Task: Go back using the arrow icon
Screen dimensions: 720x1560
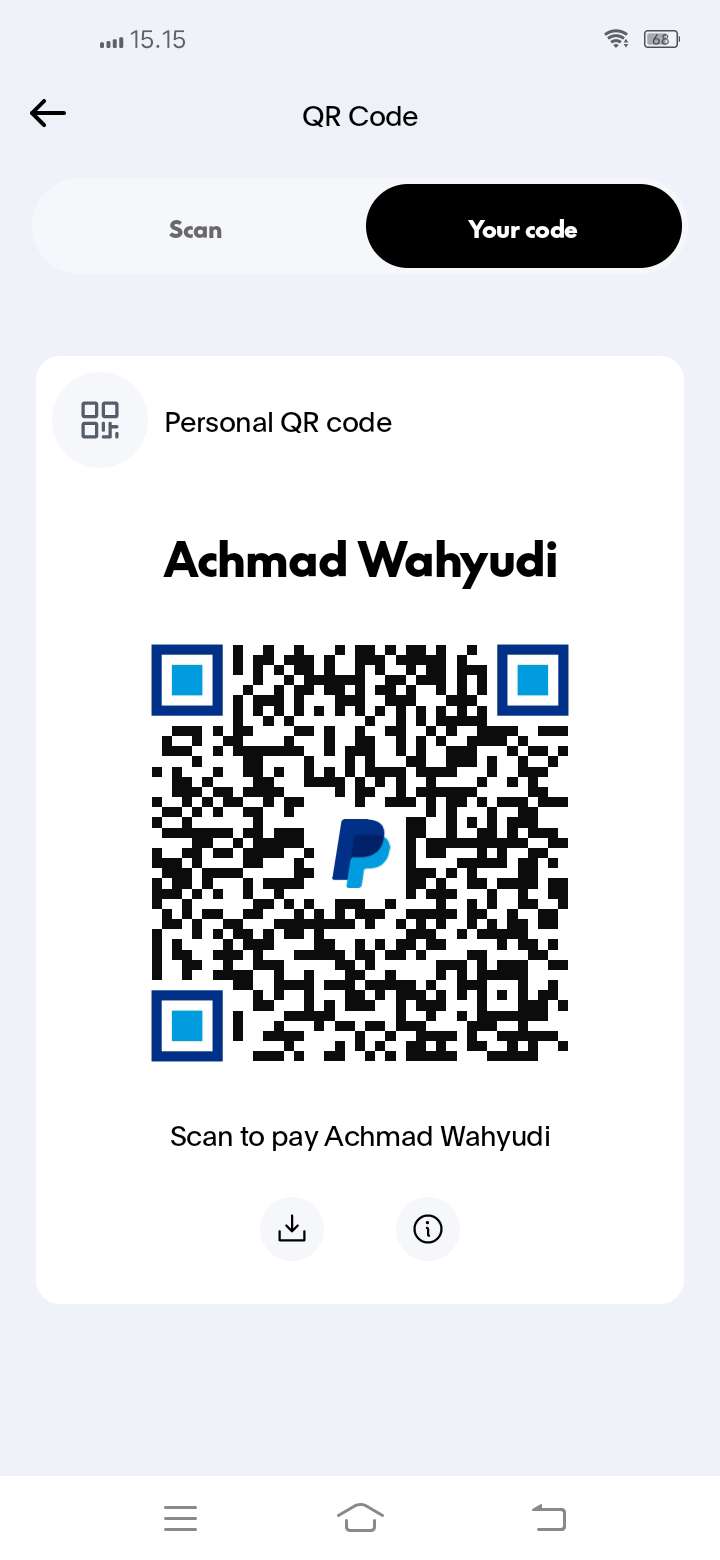Action: pyautogui.click(x=48, y=114)
